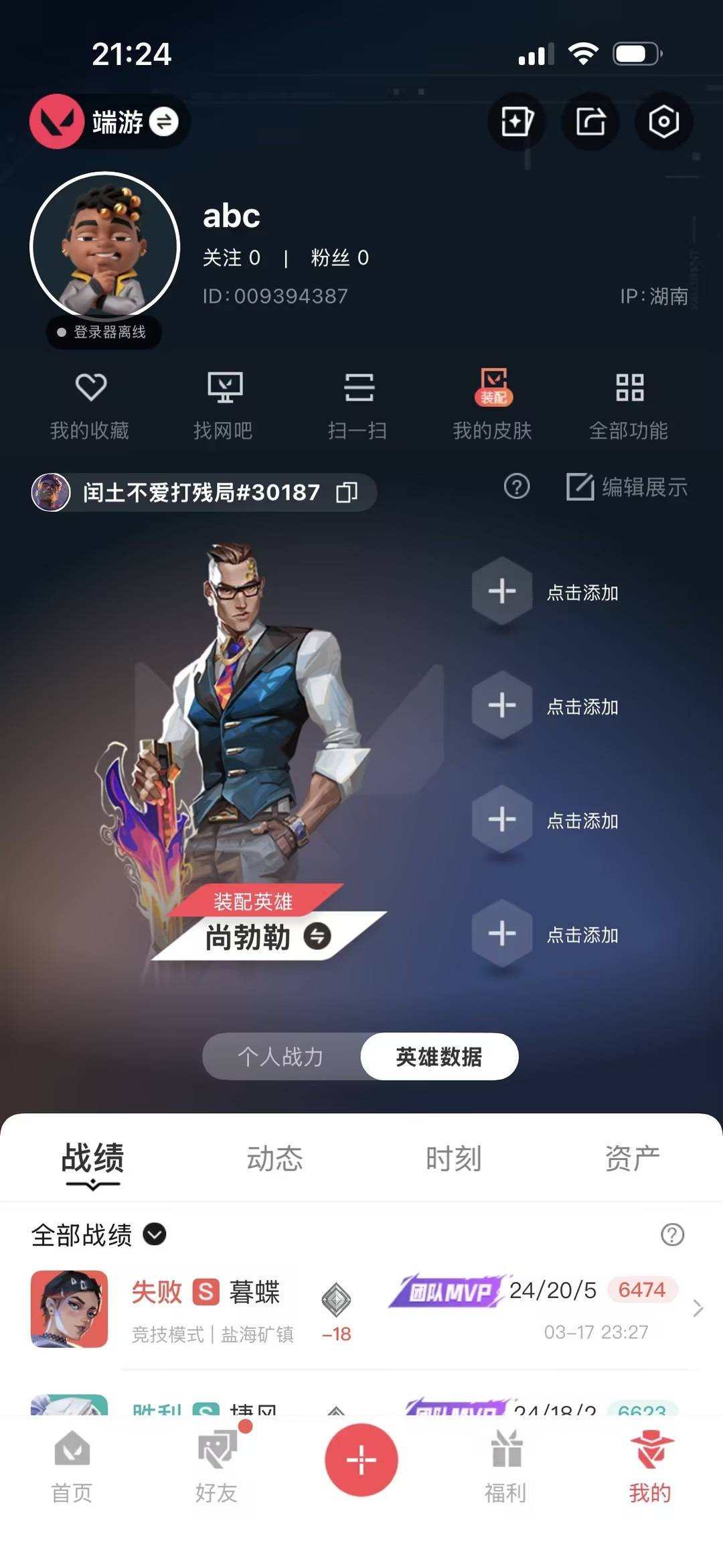
Task: Open 全部功能 all features grid
Action: pos(629,402)
